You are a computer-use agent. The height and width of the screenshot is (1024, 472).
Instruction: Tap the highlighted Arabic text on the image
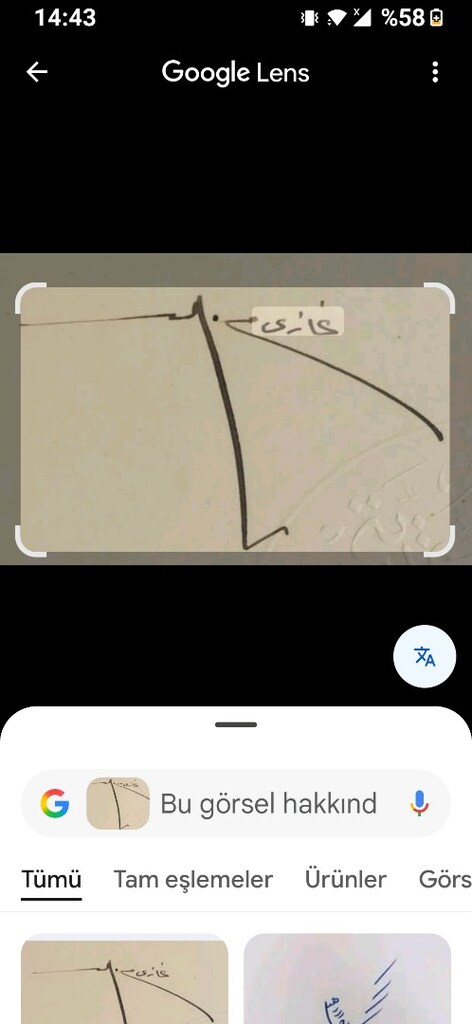298,321
